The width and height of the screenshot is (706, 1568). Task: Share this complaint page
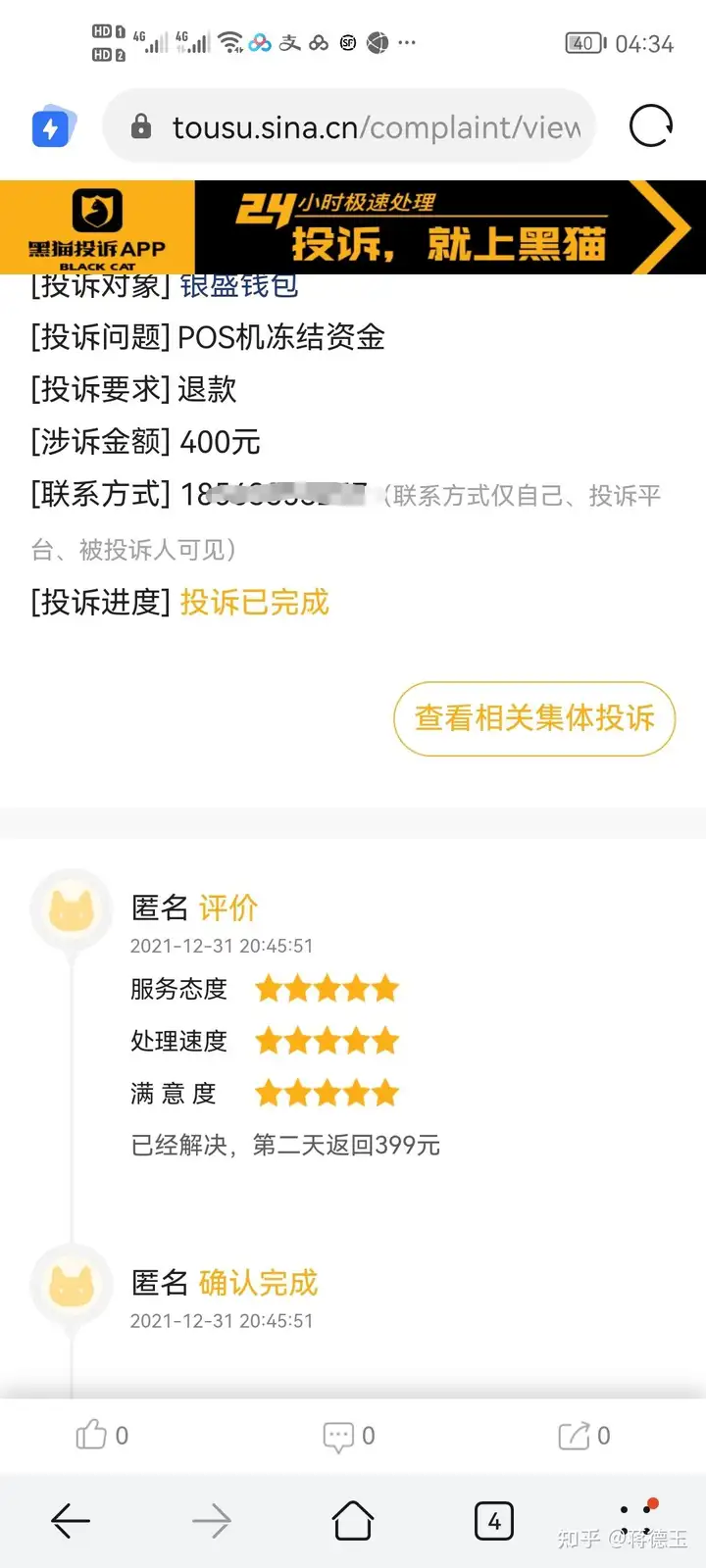point(575,1436)
